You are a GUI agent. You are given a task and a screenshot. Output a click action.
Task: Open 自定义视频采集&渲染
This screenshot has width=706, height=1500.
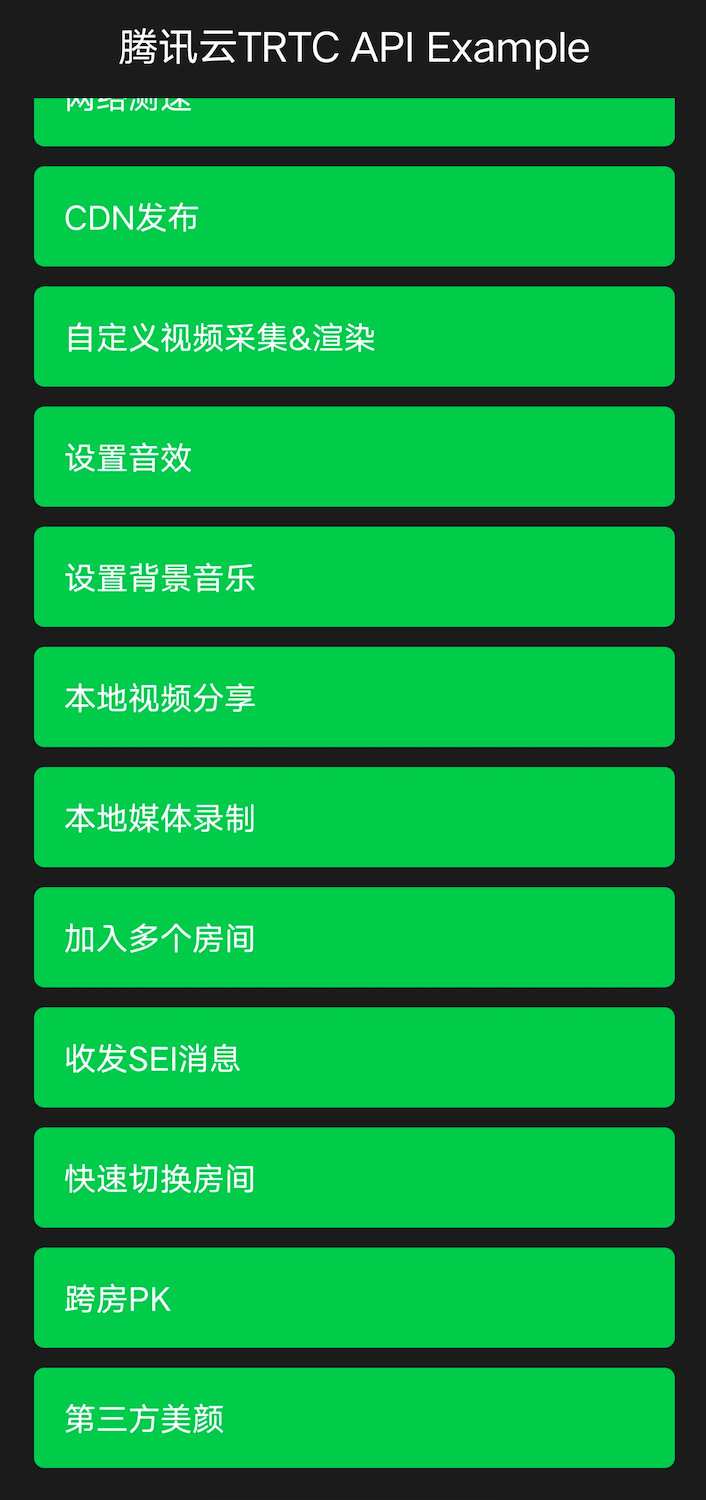(x=354, y=337)
